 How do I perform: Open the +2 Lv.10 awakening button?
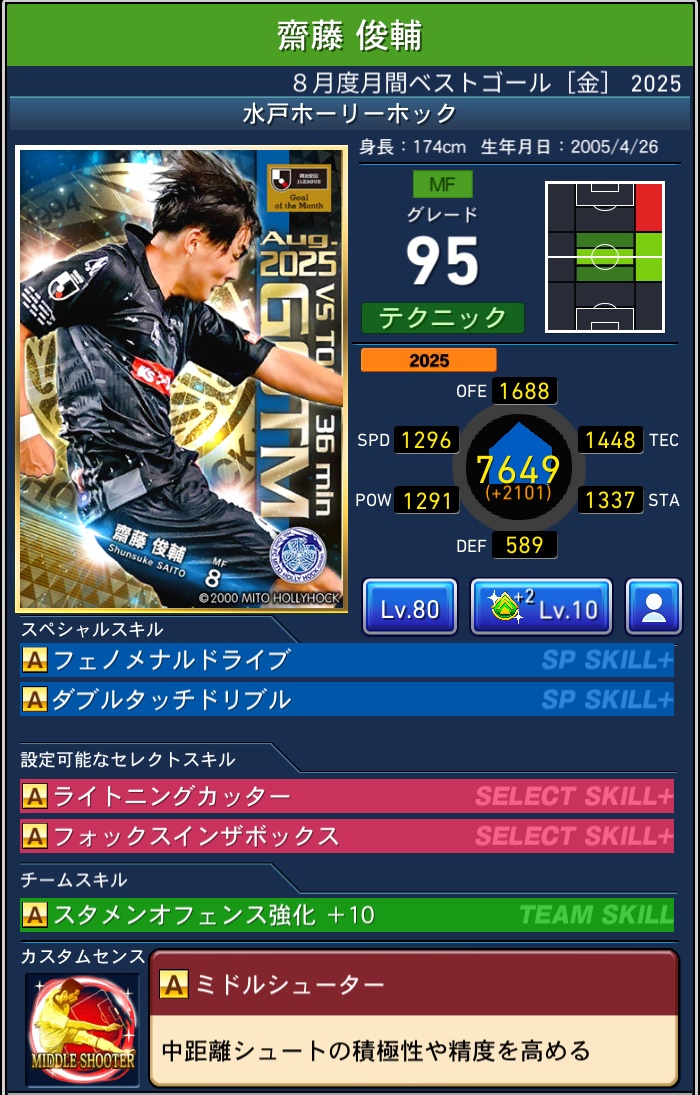tap(541, 607)
